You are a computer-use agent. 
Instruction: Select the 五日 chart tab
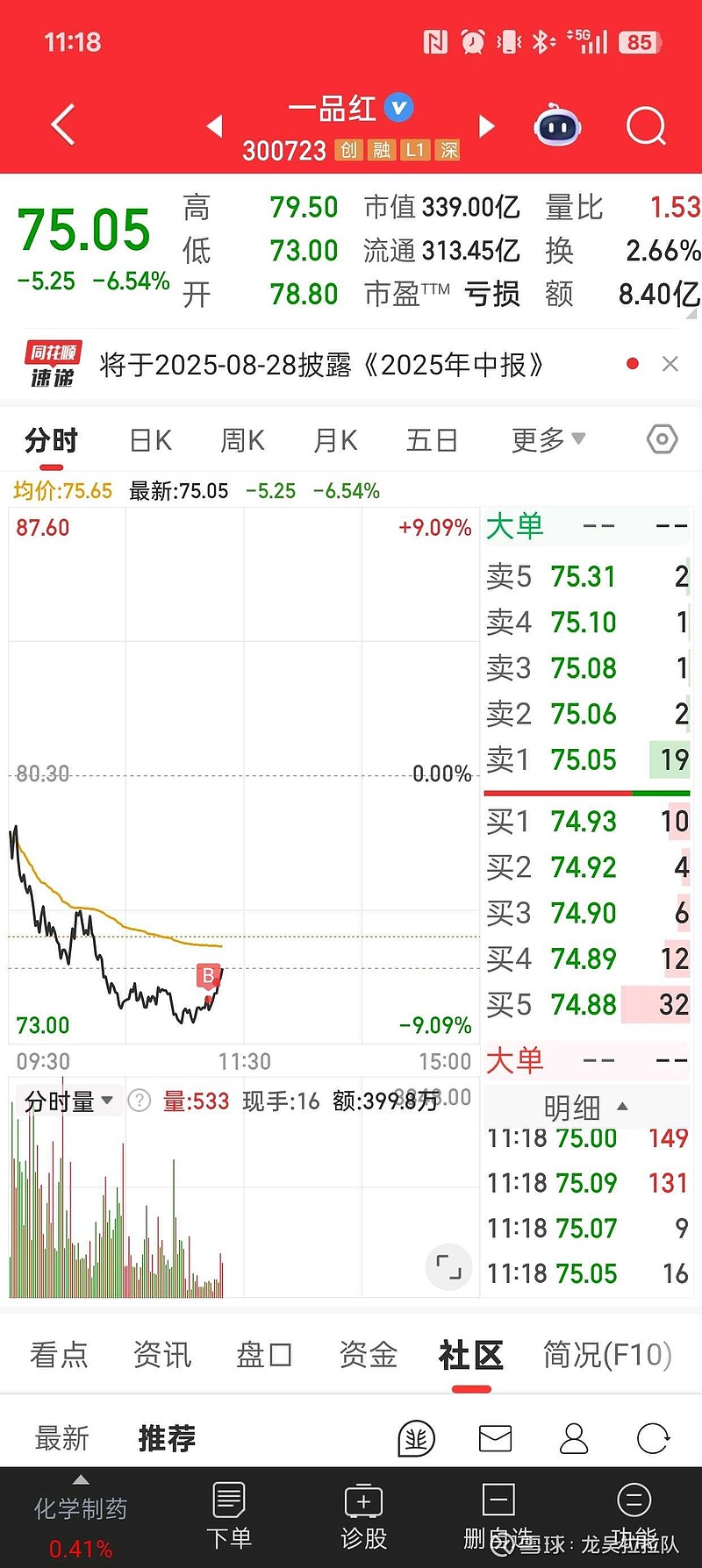(x=433, y=440)
